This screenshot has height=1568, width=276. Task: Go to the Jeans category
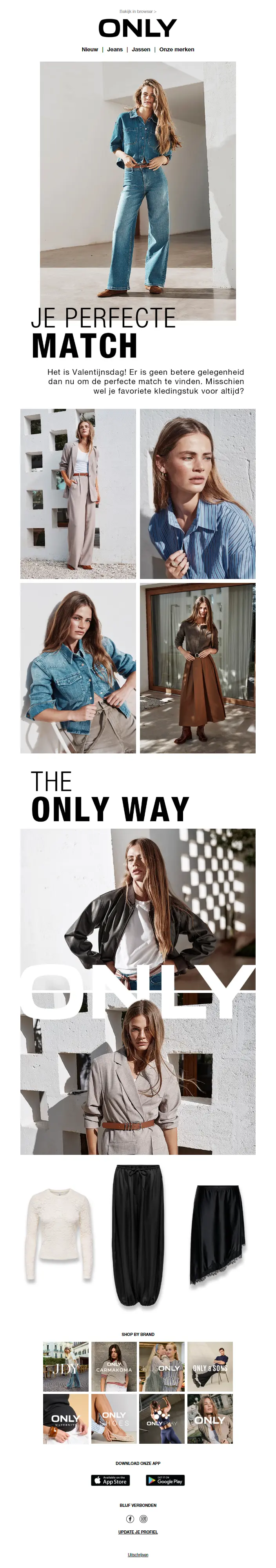(x=114, y=49)
